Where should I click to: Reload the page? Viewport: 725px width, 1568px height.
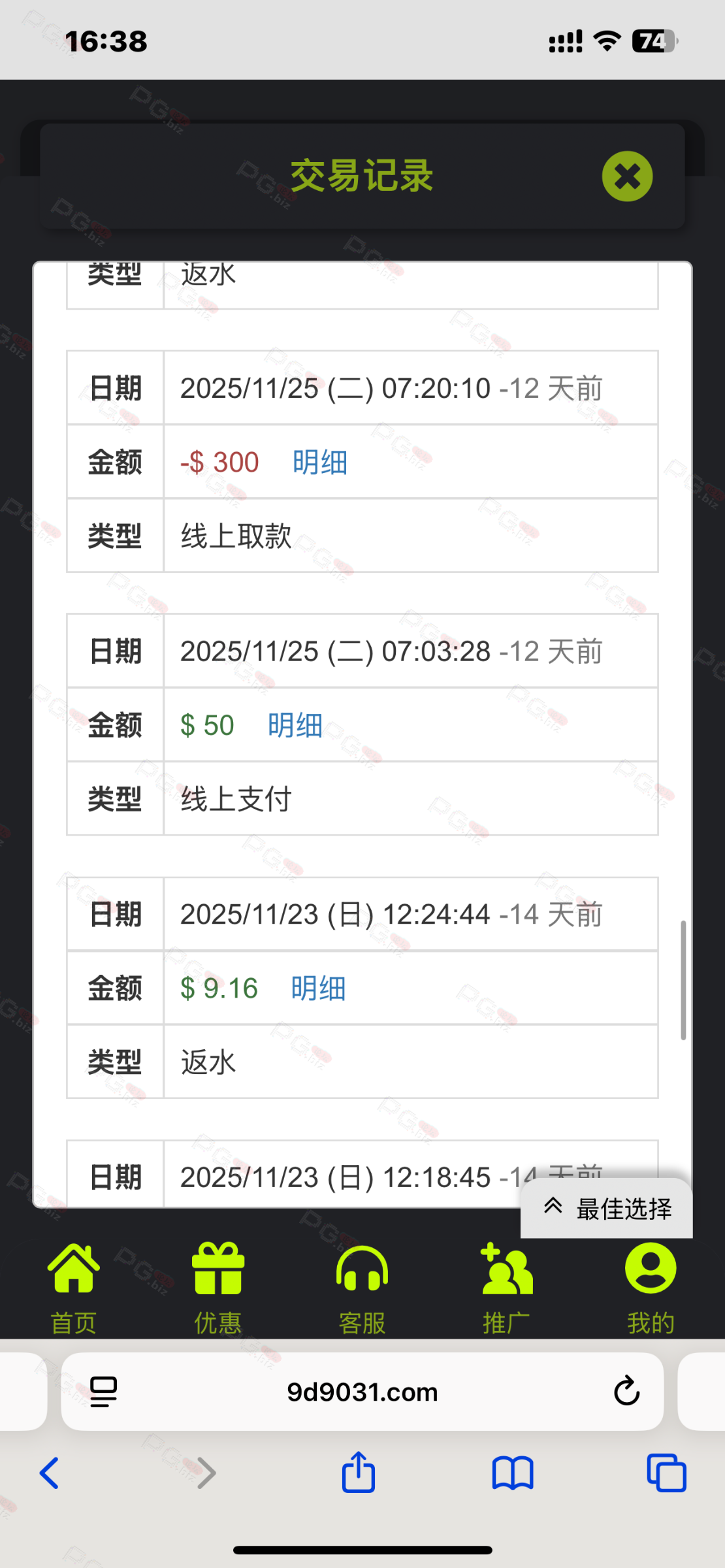tap(626, 1392)
